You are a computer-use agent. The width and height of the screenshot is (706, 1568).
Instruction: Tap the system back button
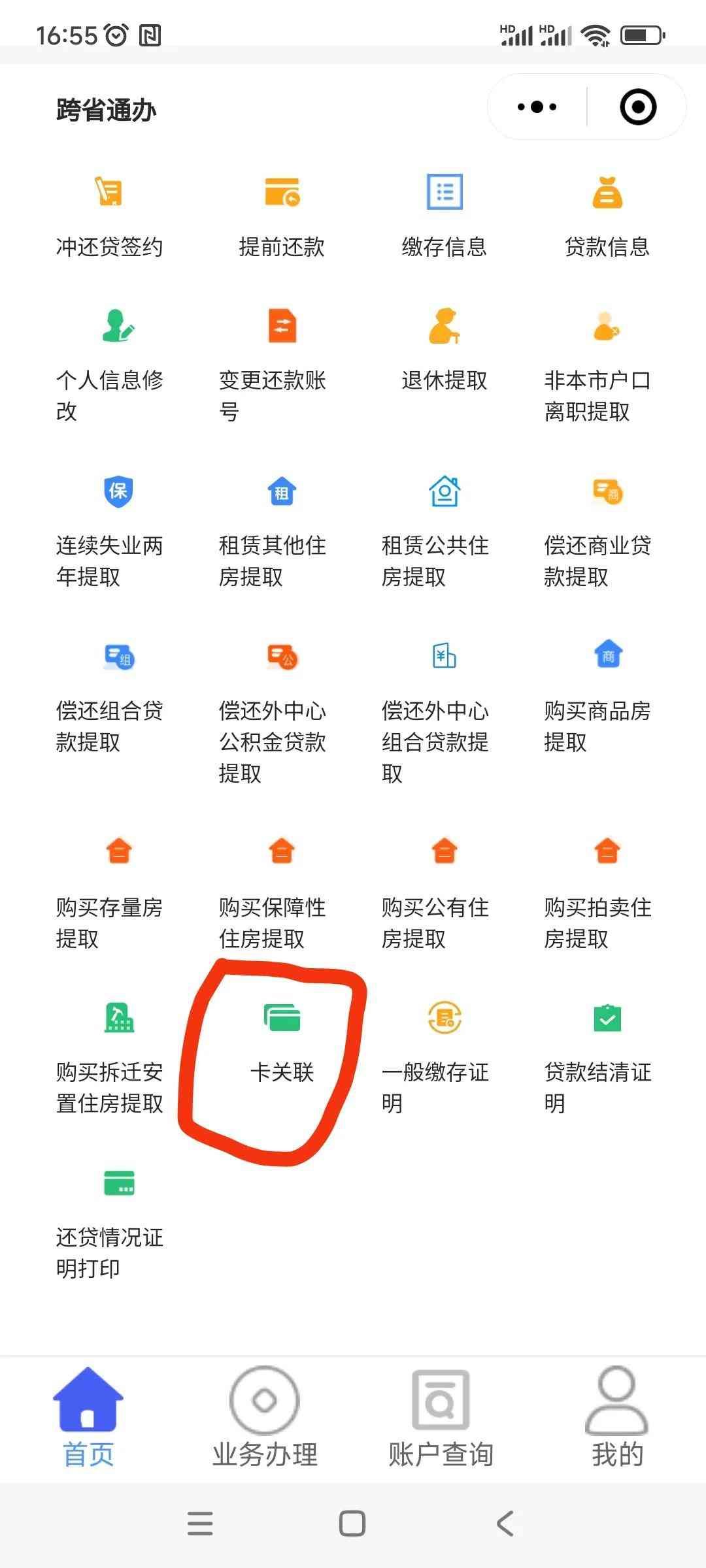505,1524
